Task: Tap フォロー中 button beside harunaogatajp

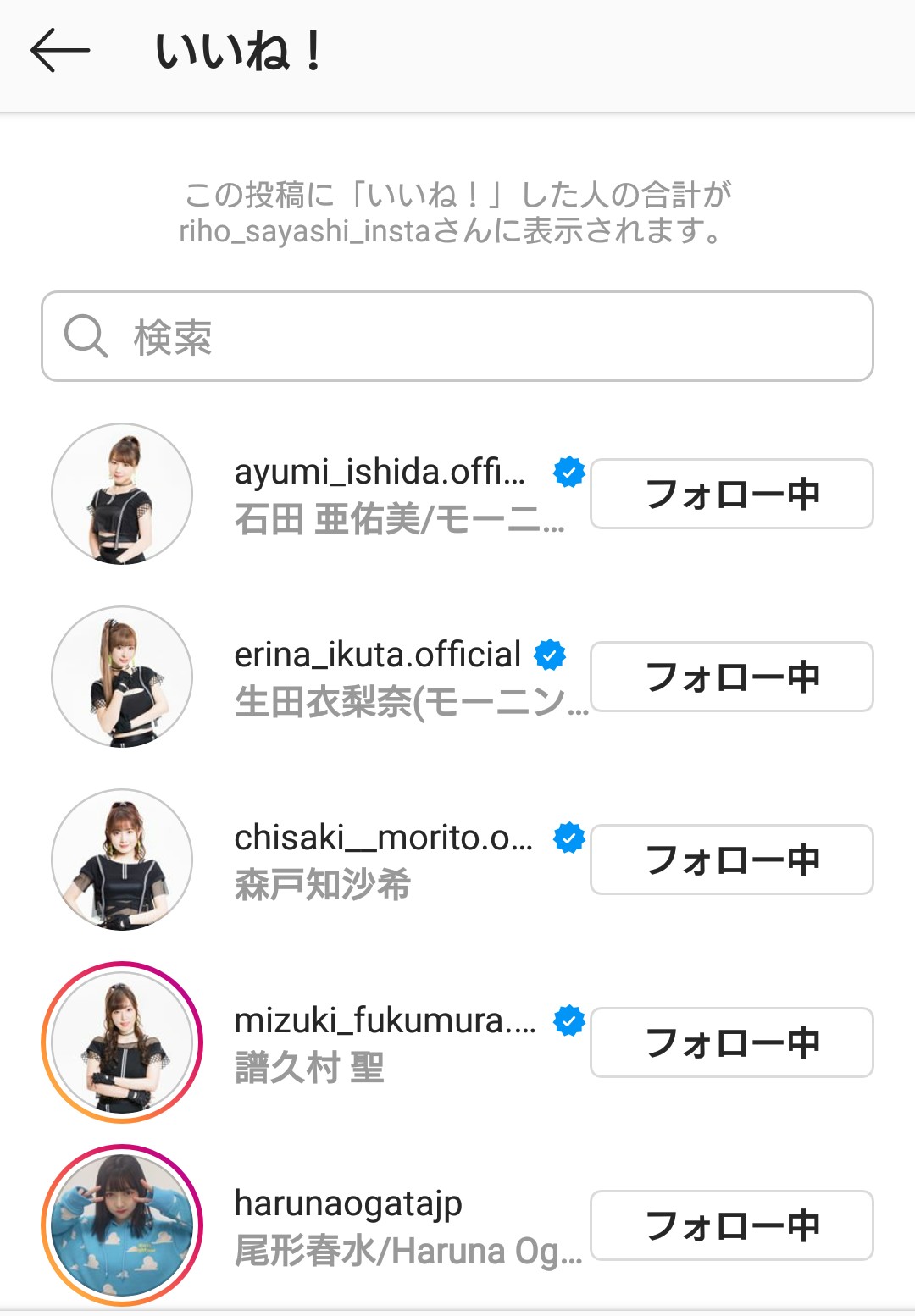Action: (731, 1225)
